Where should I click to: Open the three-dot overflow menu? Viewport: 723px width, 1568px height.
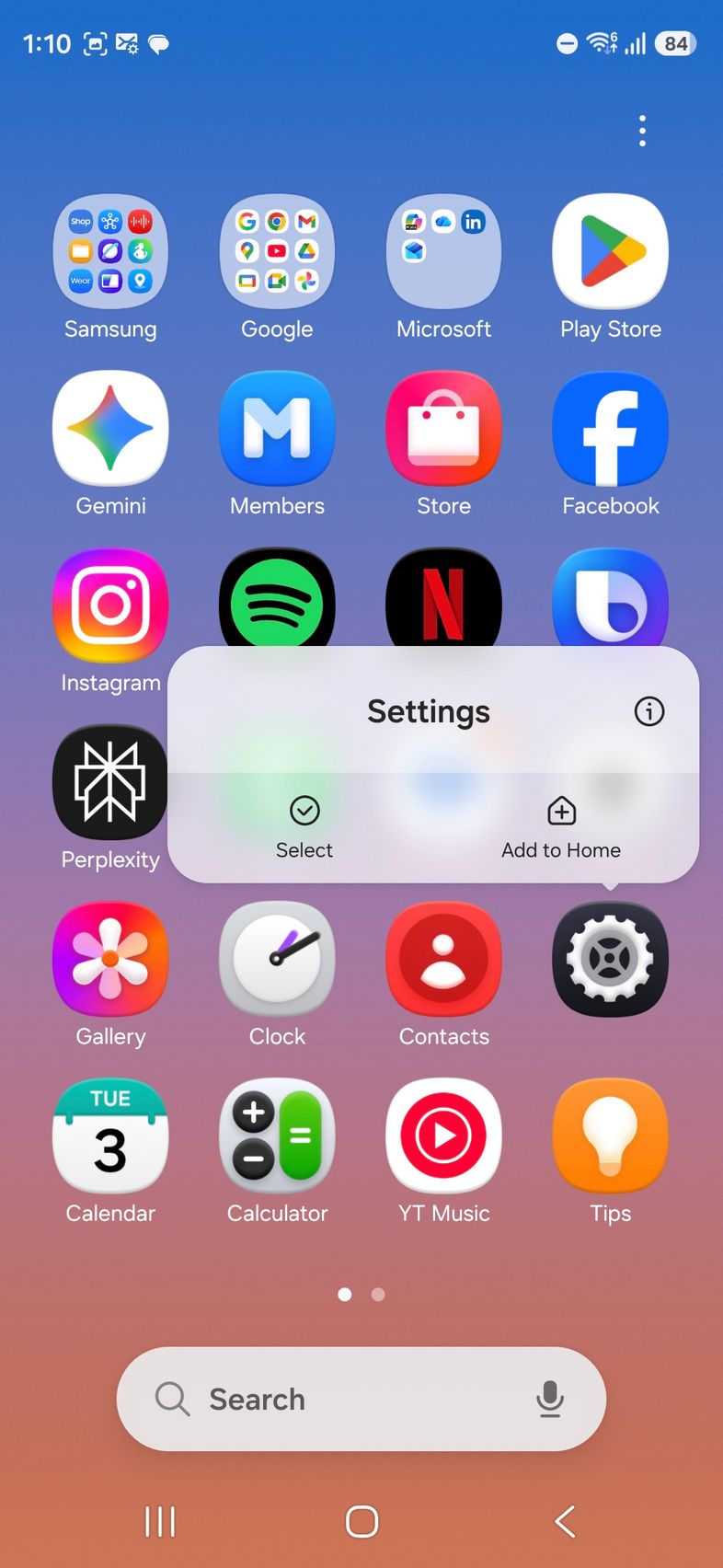(x=642, y=131)
